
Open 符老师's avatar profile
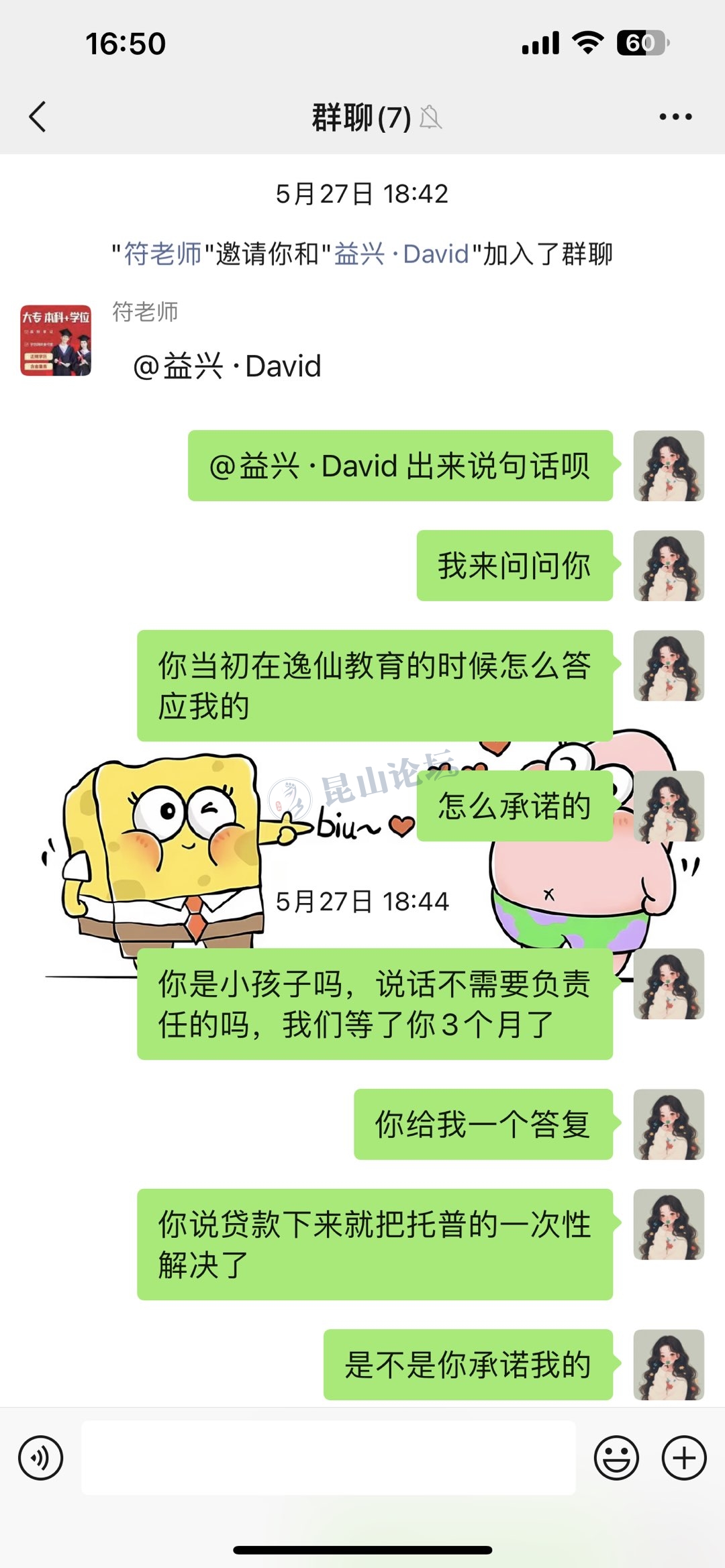click(56, 340)
